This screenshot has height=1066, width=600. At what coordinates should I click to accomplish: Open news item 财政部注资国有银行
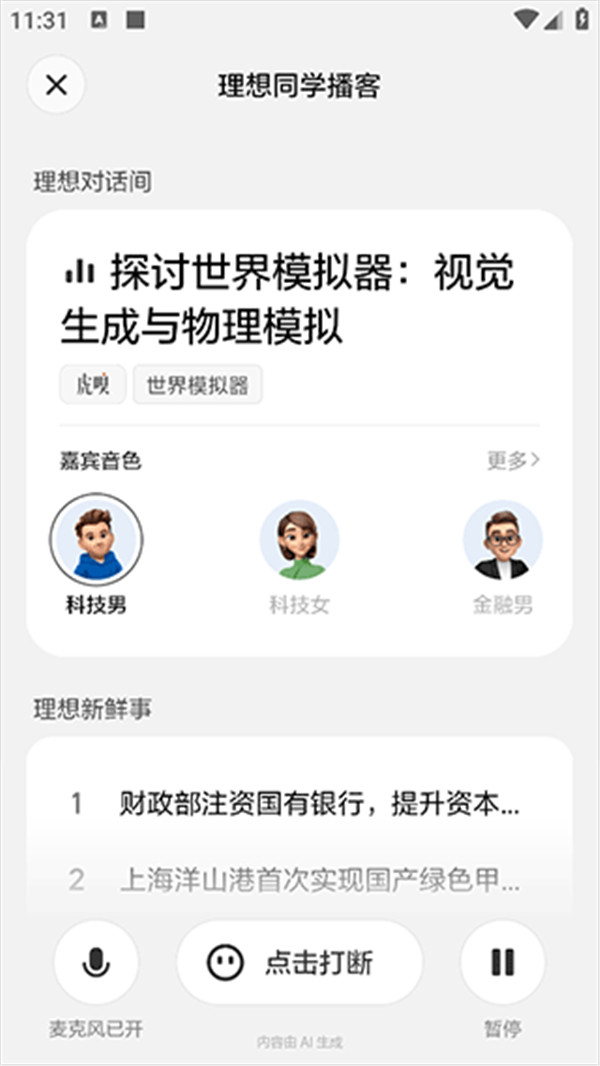tap(318, 803)
